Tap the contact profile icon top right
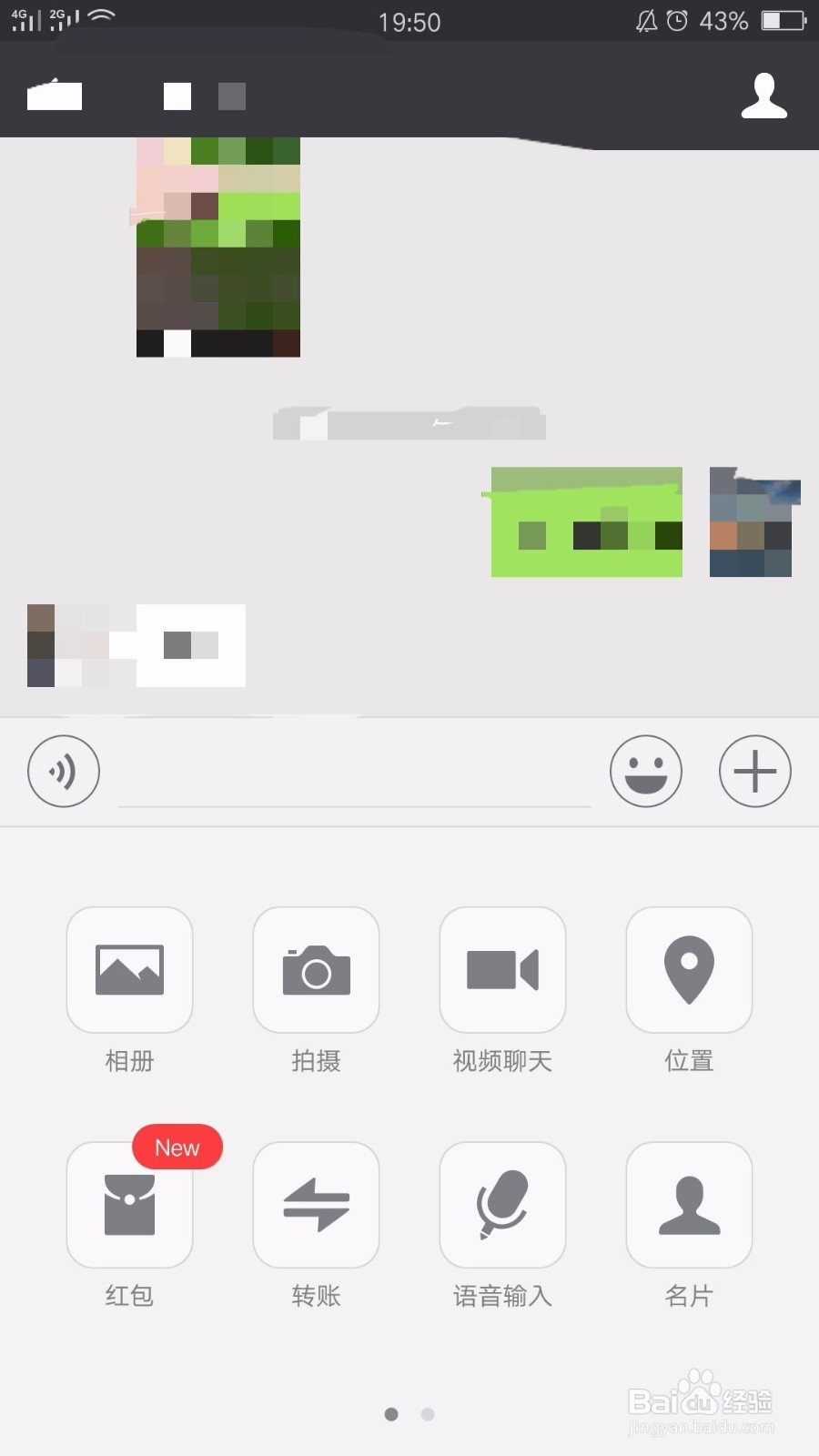Screen dimensions: 819x1456 (x=764, y=96)
